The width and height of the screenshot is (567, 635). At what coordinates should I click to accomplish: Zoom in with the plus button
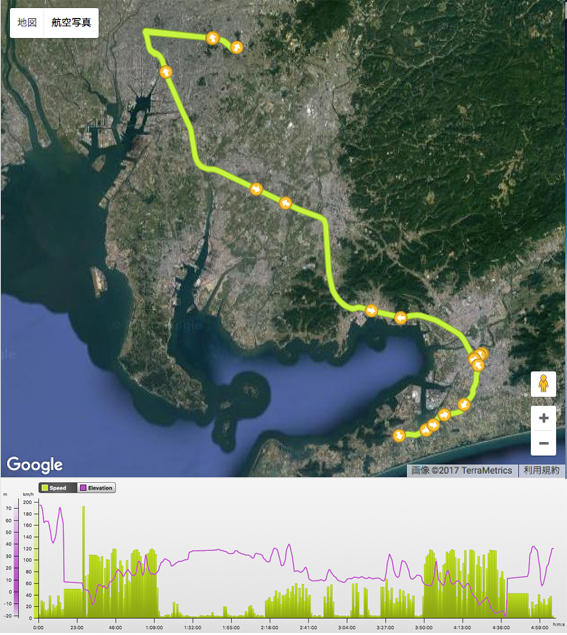[x=544, y=418]
